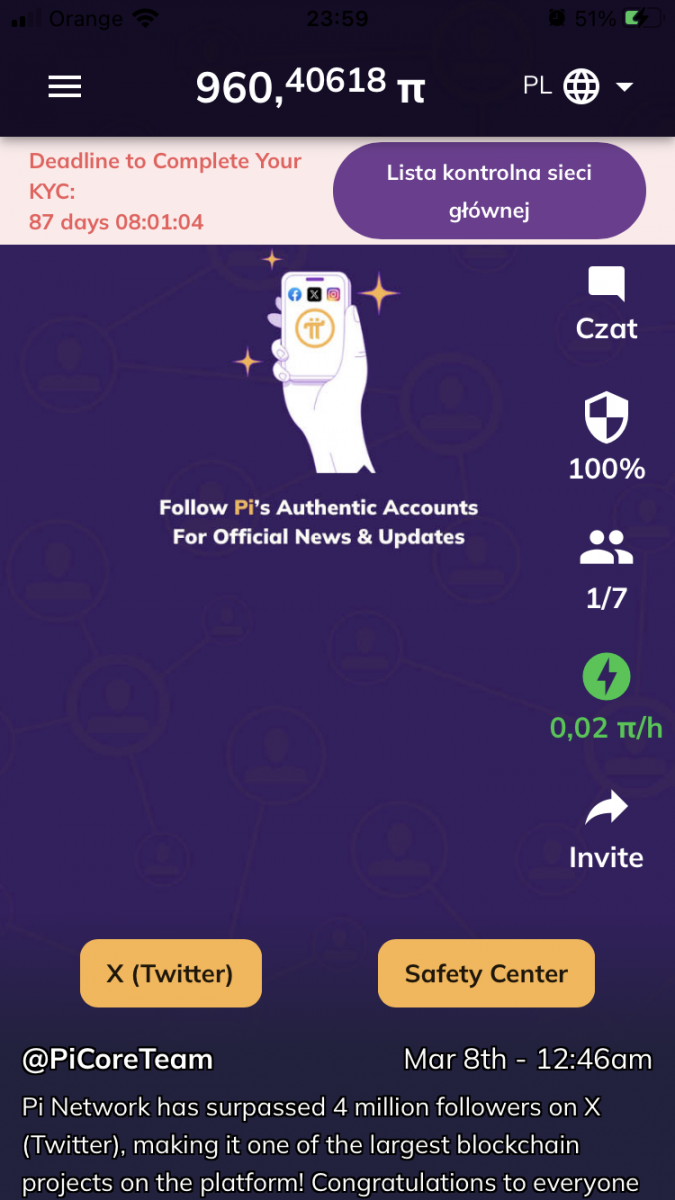Open Lista kontrolna sieci głównej
The image size is (675, 1200).
point(489,191)
